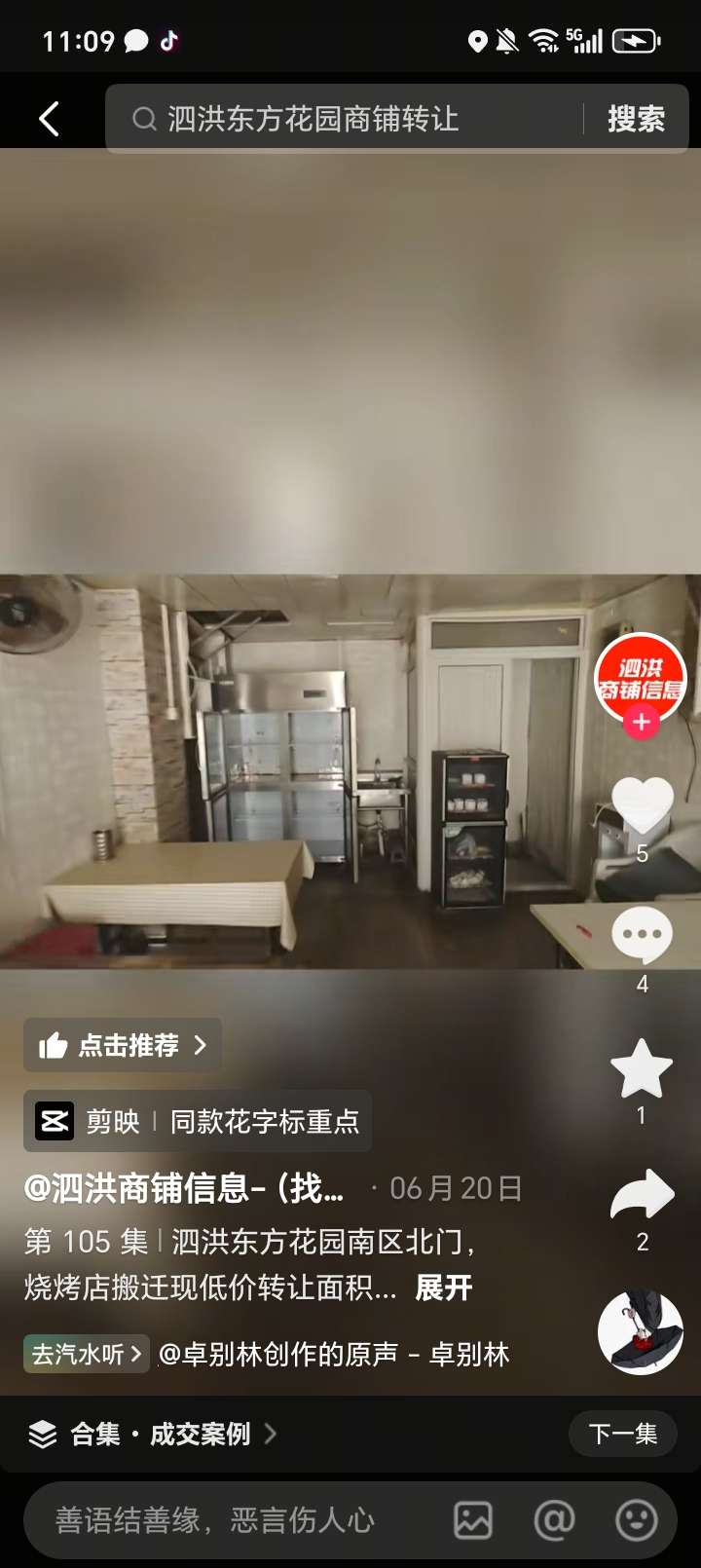Open the rotating music disc of 卓别林
The height and width of the screenshot is (1568, 701).
[x=640, y=1332]
